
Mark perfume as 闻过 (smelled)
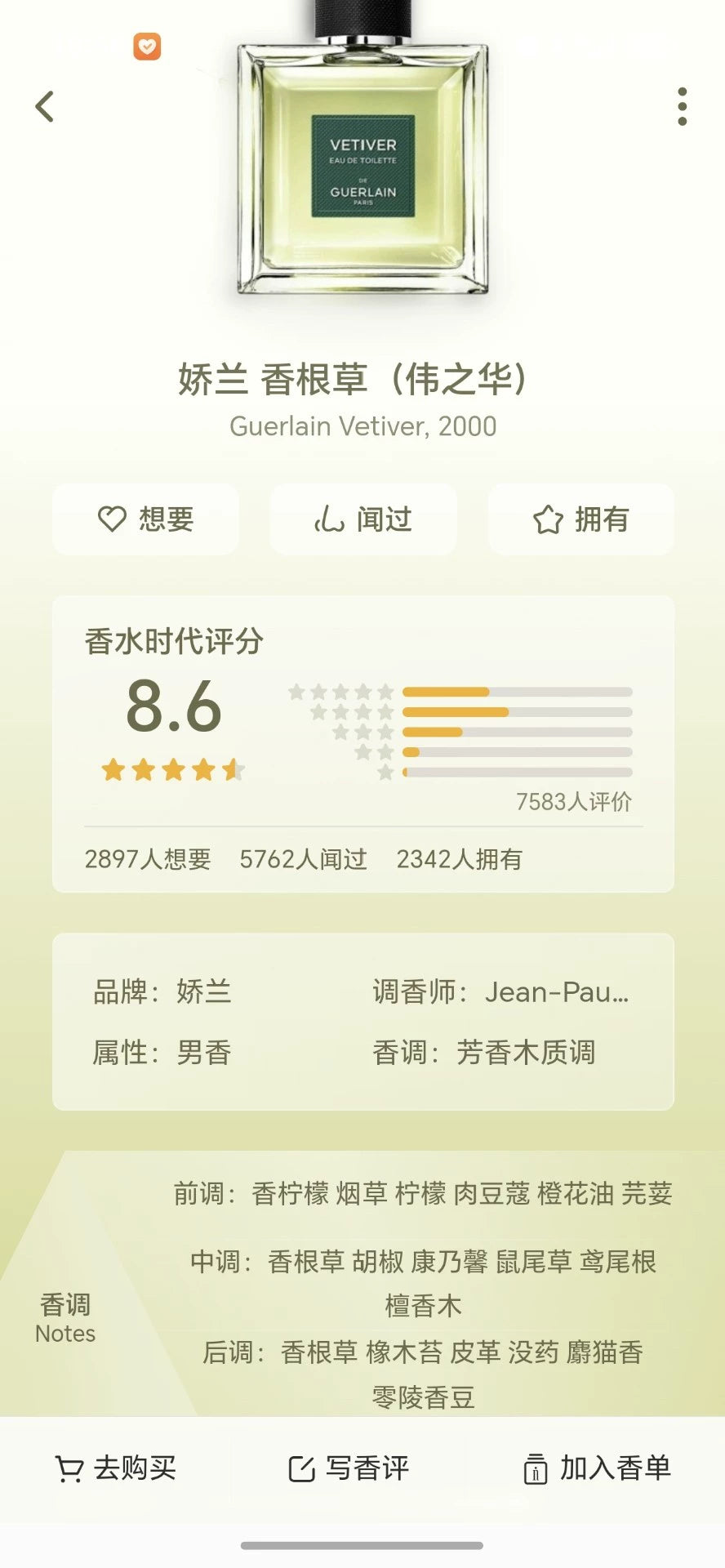(x=363, y=519)
